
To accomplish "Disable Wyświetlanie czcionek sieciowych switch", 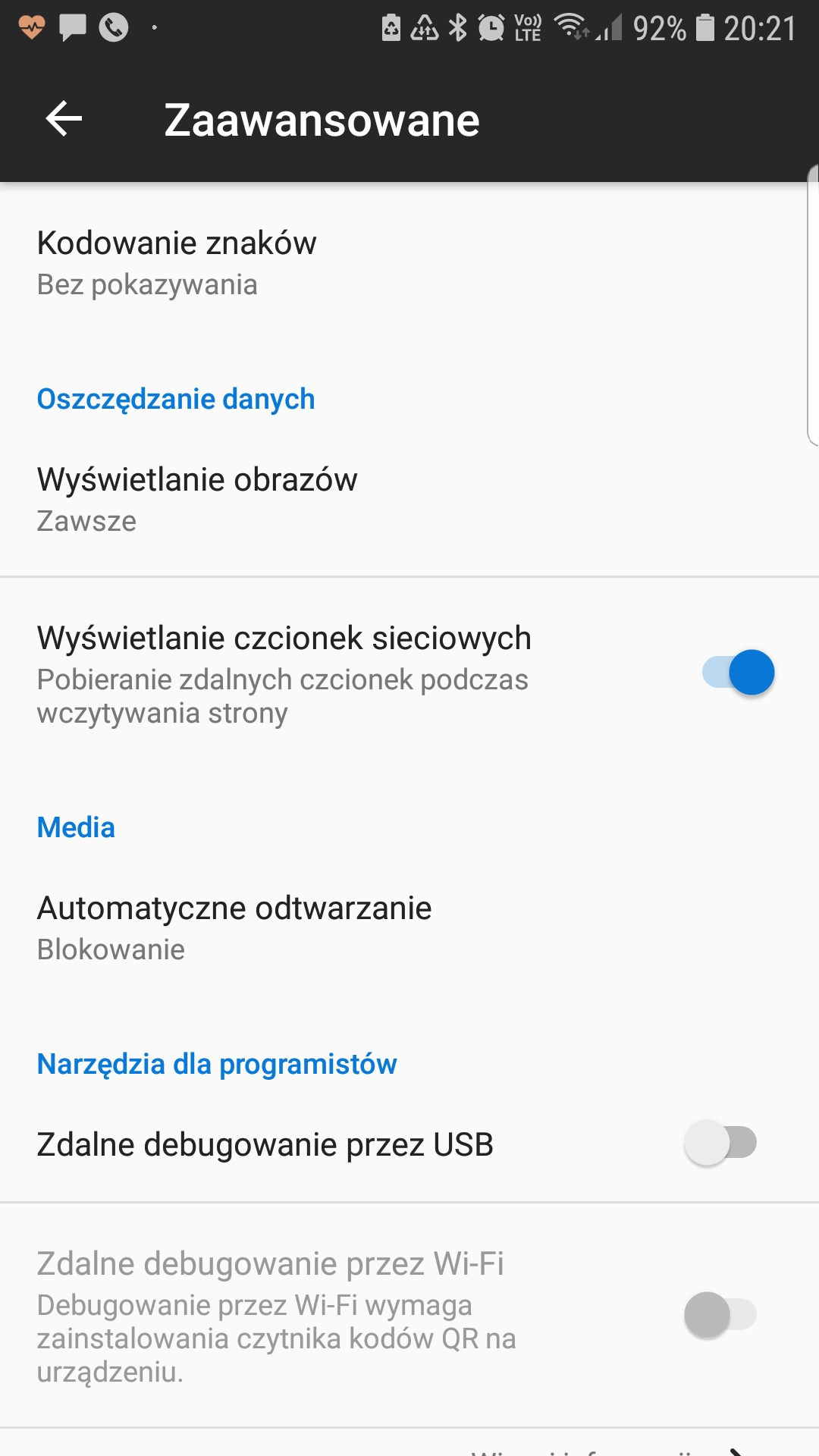I will point(738,673).
